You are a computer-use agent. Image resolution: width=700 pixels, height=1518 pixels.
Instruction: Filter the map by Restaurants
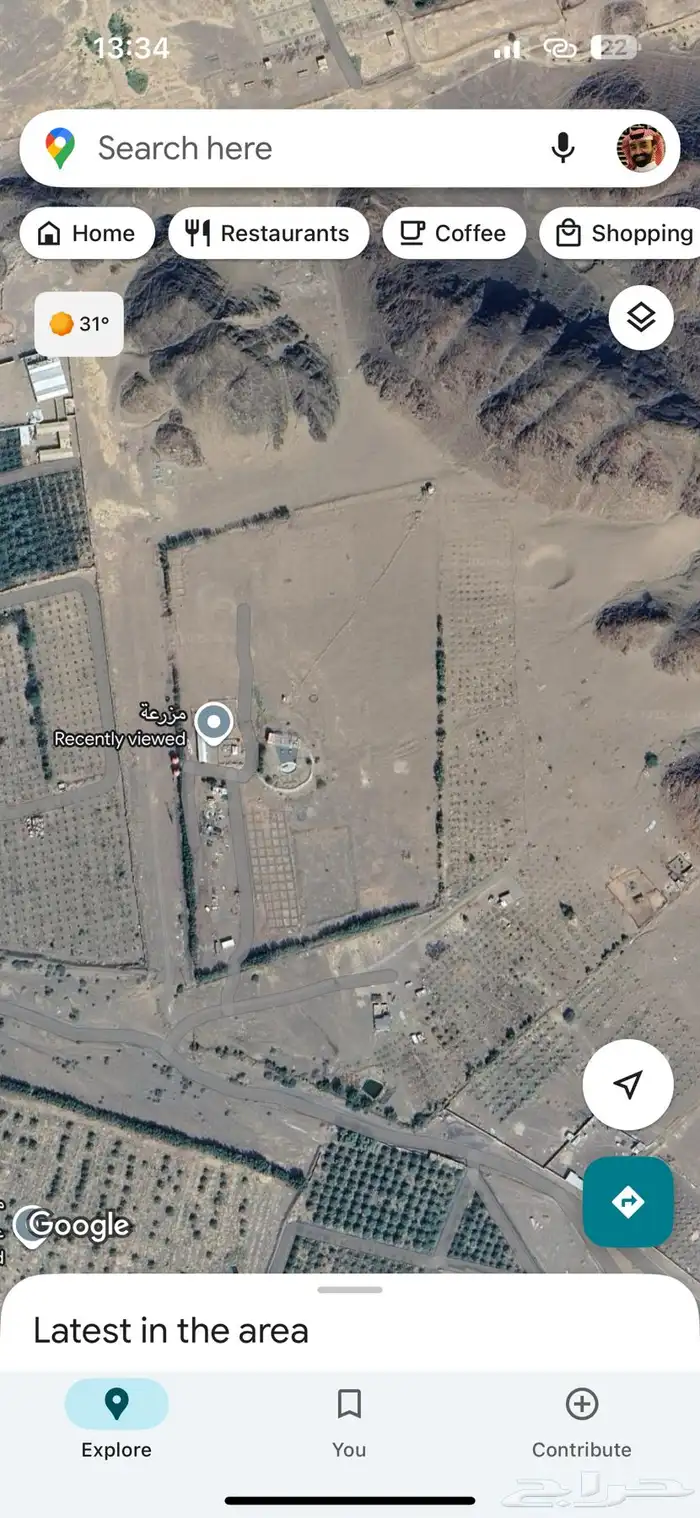point(268,233)
